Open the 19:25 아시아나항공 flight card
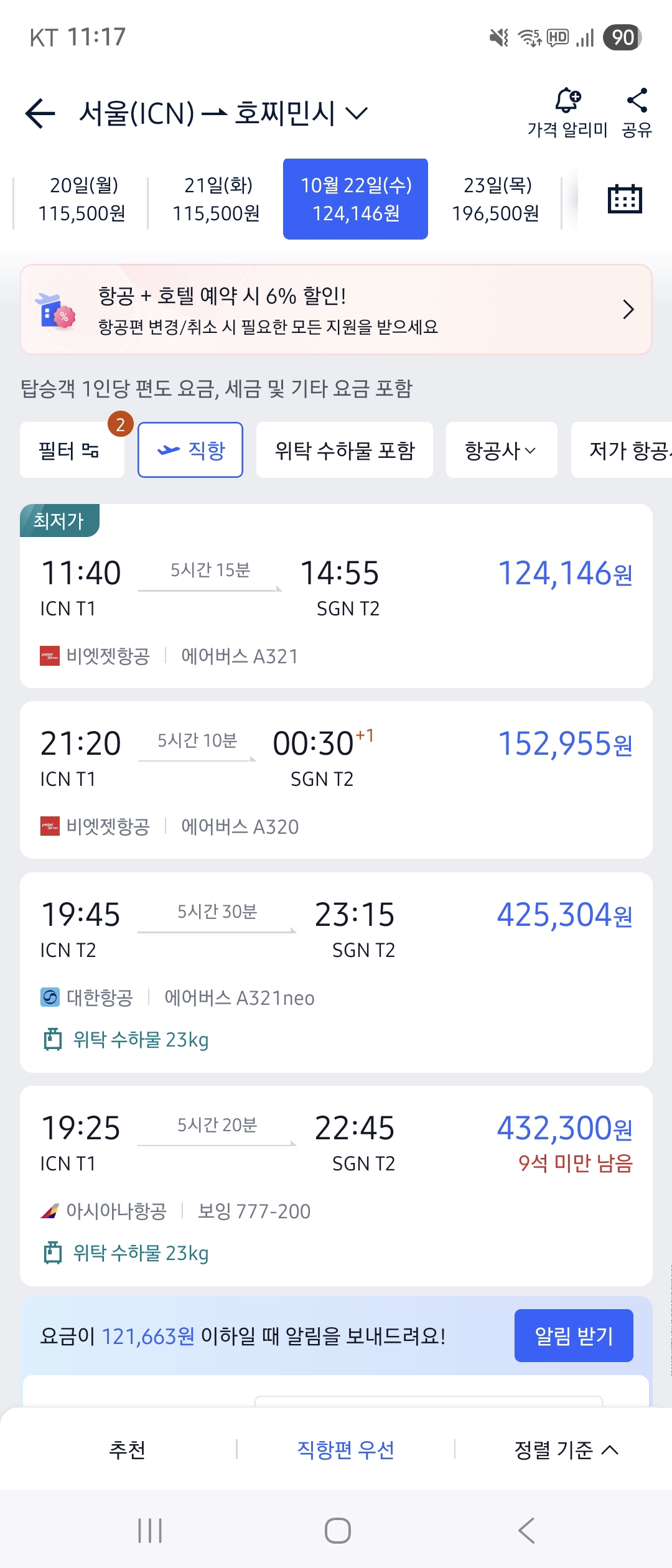Image resolution: width=672 pixels, height=1568 pixels. pos(336,1185)
